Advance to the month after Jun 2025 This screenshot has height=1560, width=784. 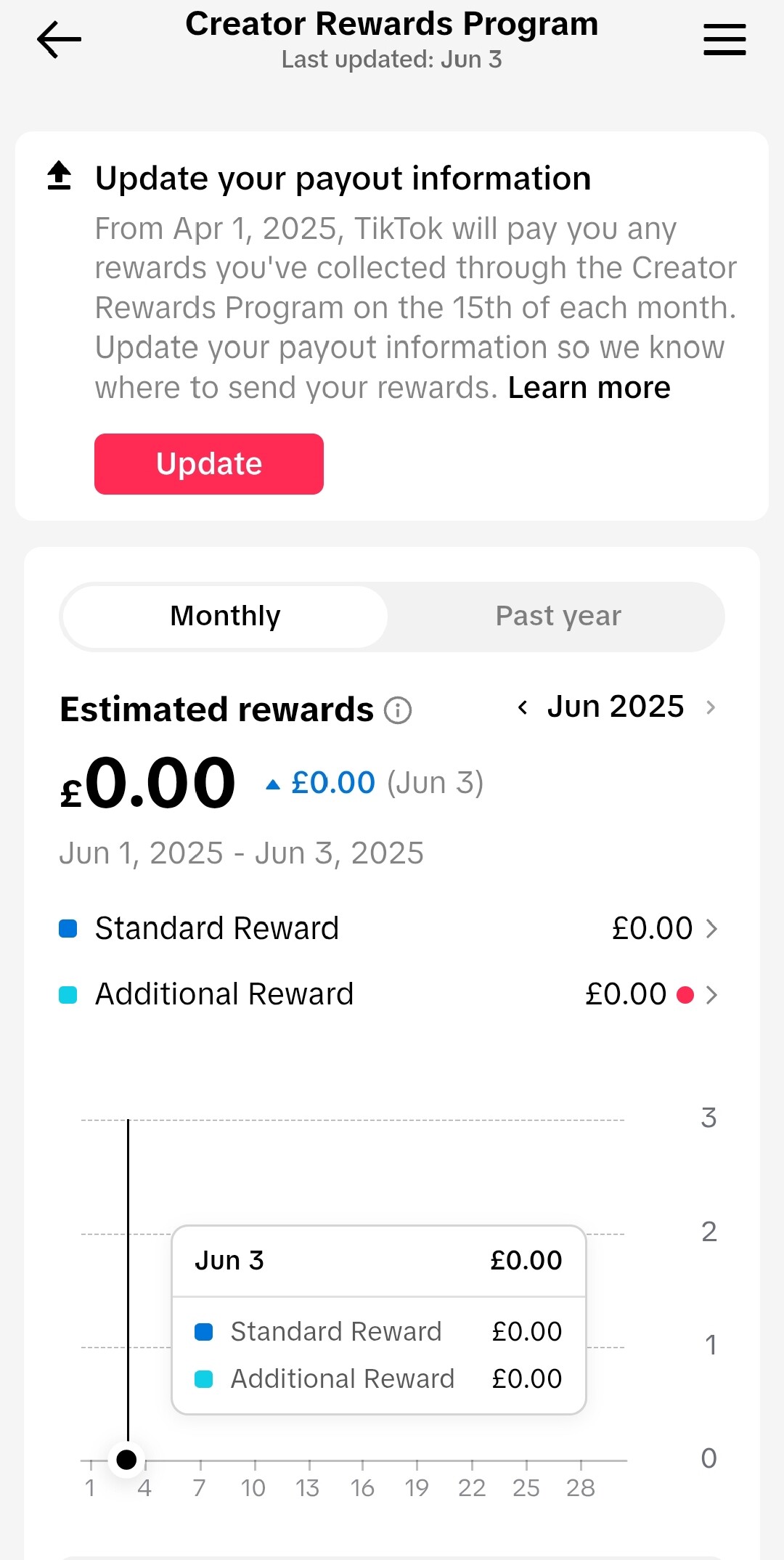711,707
